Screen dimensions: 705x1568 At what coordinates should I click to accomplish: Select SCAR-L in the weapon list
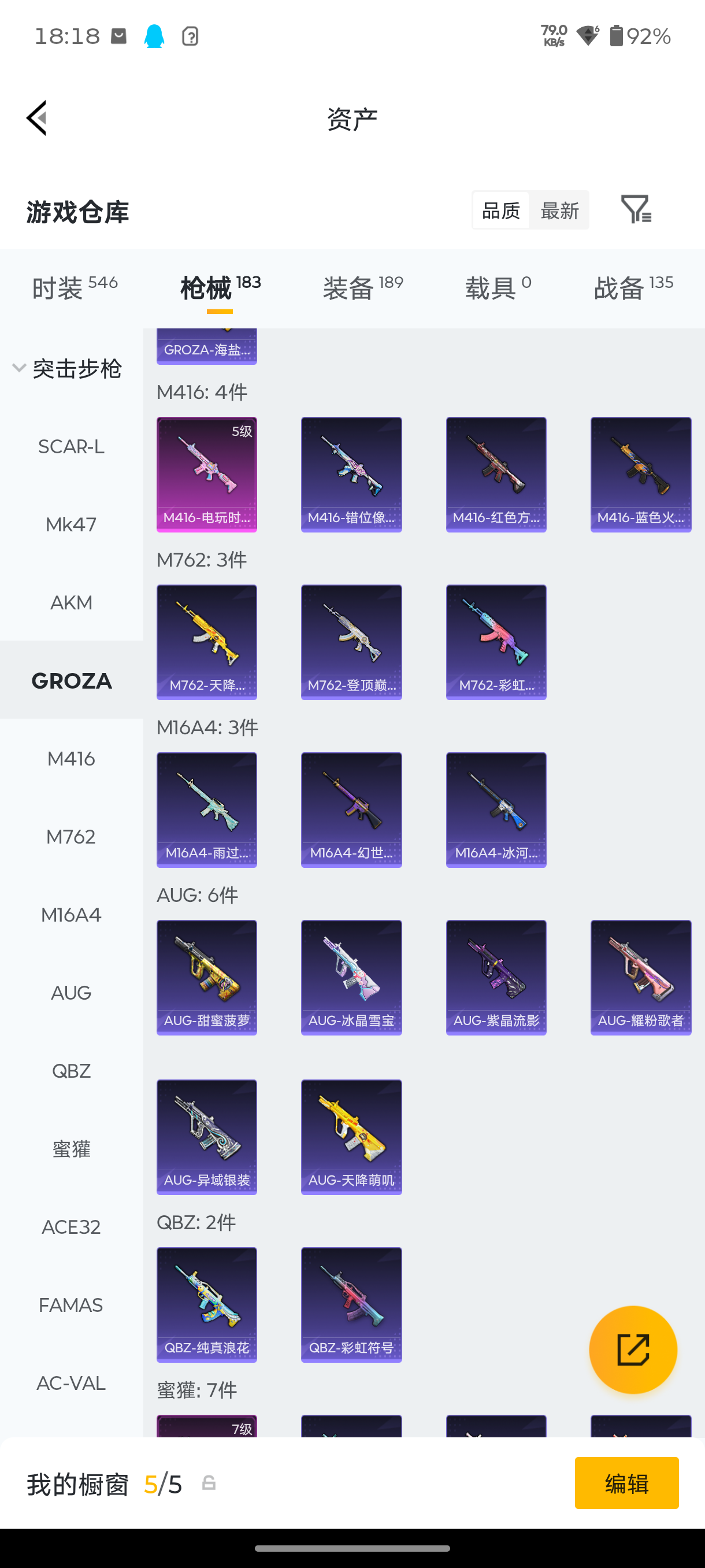pos(71,447)
